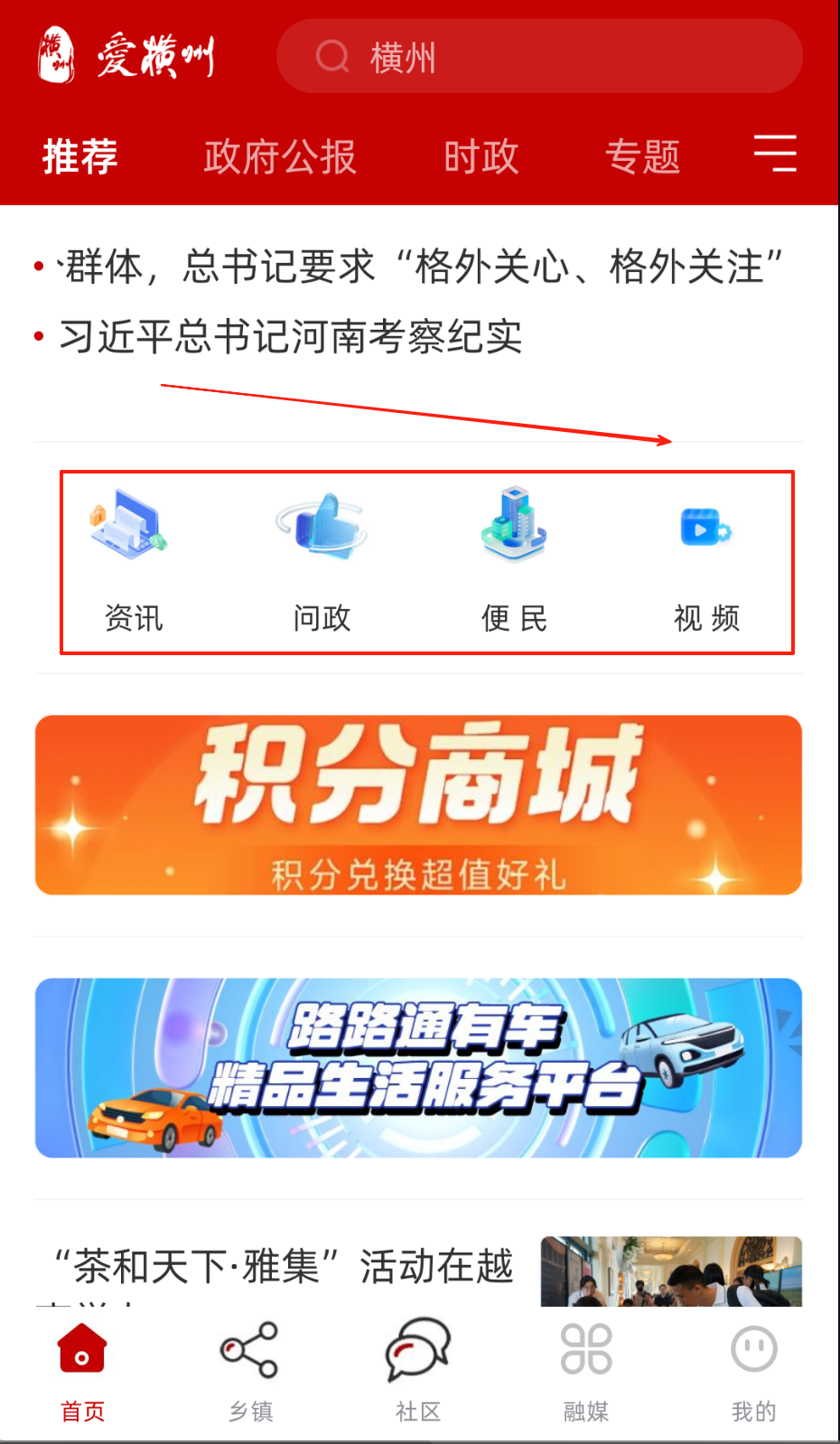
Task: Switch to the 政府公报 tab
Action: 279,156
